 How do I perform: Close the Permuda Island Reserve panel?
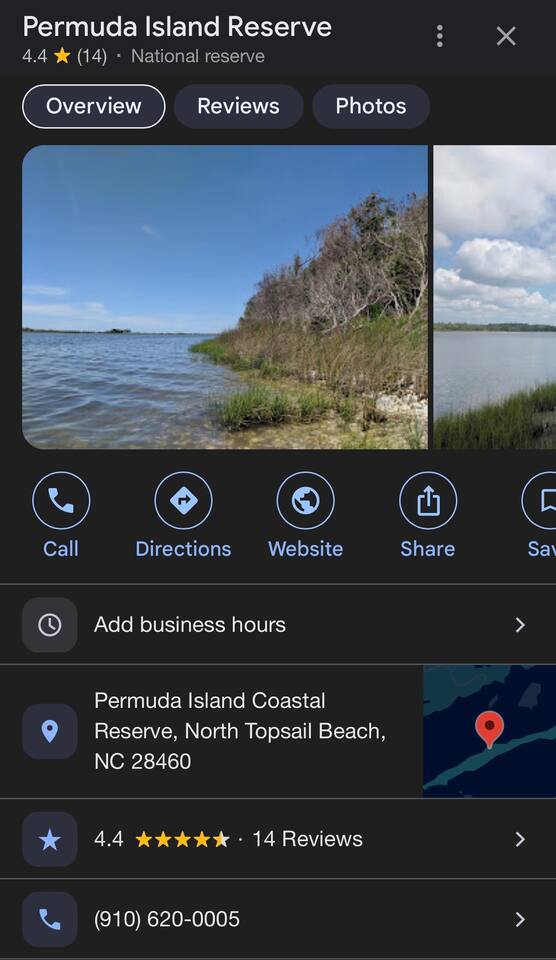506,37
